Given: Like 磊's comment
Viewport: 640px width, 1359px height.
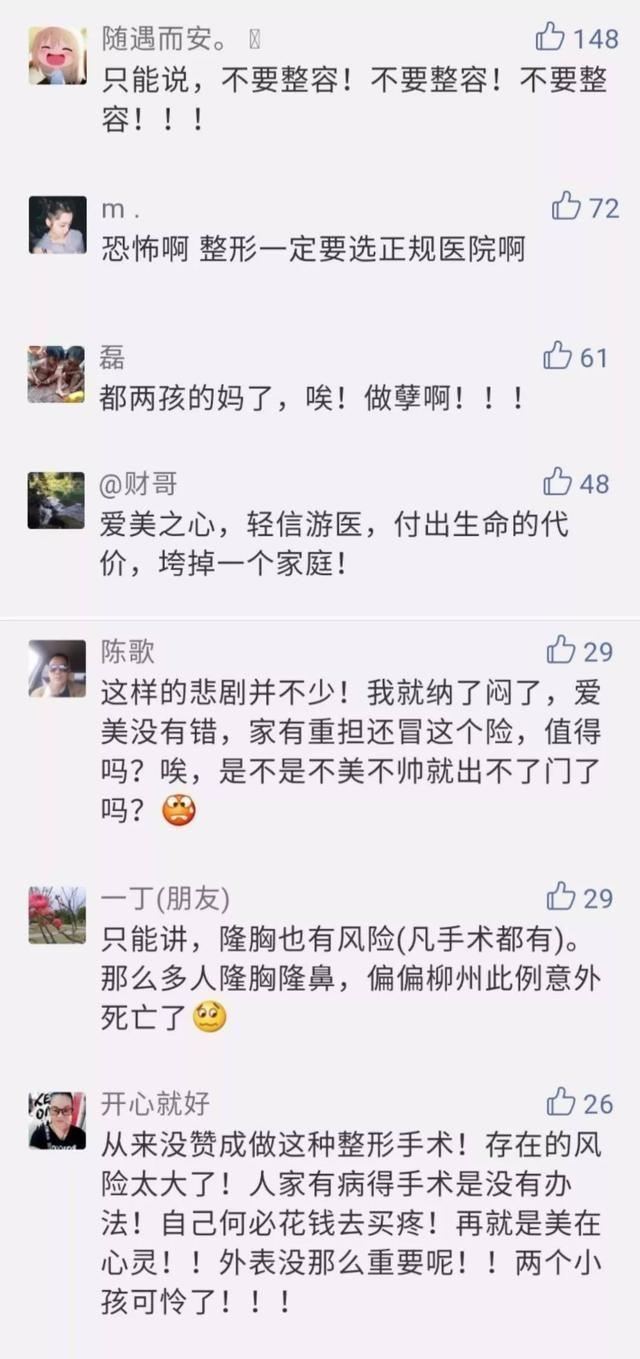Looking at the screenshot, I should (558, 356).
